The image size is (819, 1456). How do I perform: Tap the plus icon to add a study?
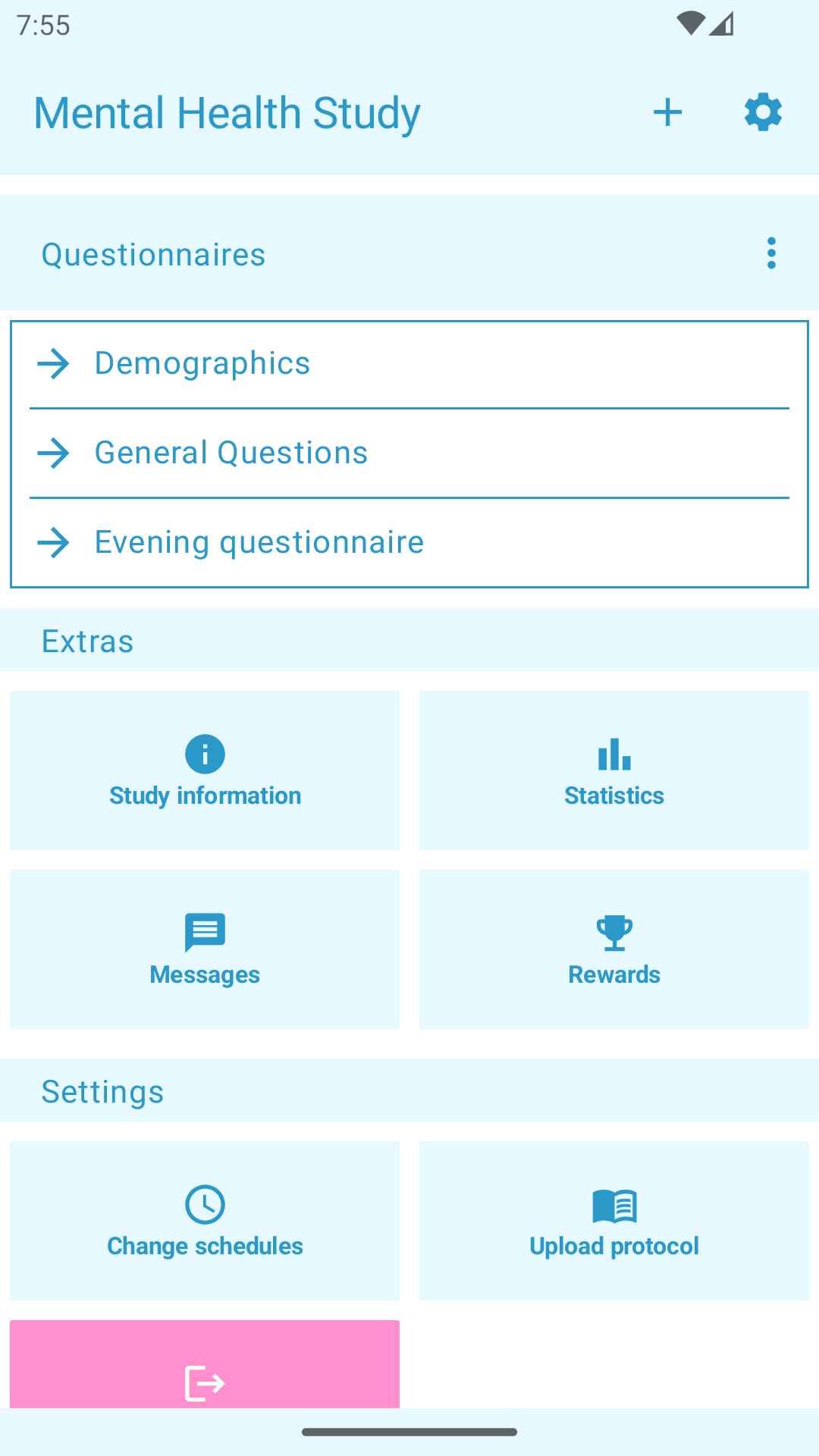tap(667, 113)
